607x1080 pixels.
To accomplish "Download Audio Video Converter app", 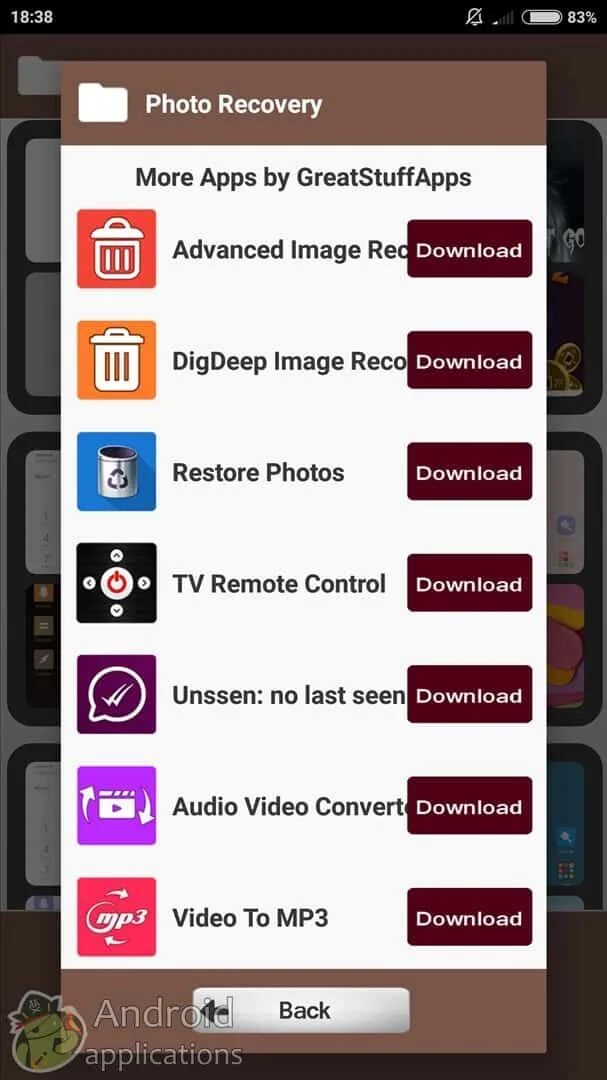I will pyautogui.click(x=469, y=806).
